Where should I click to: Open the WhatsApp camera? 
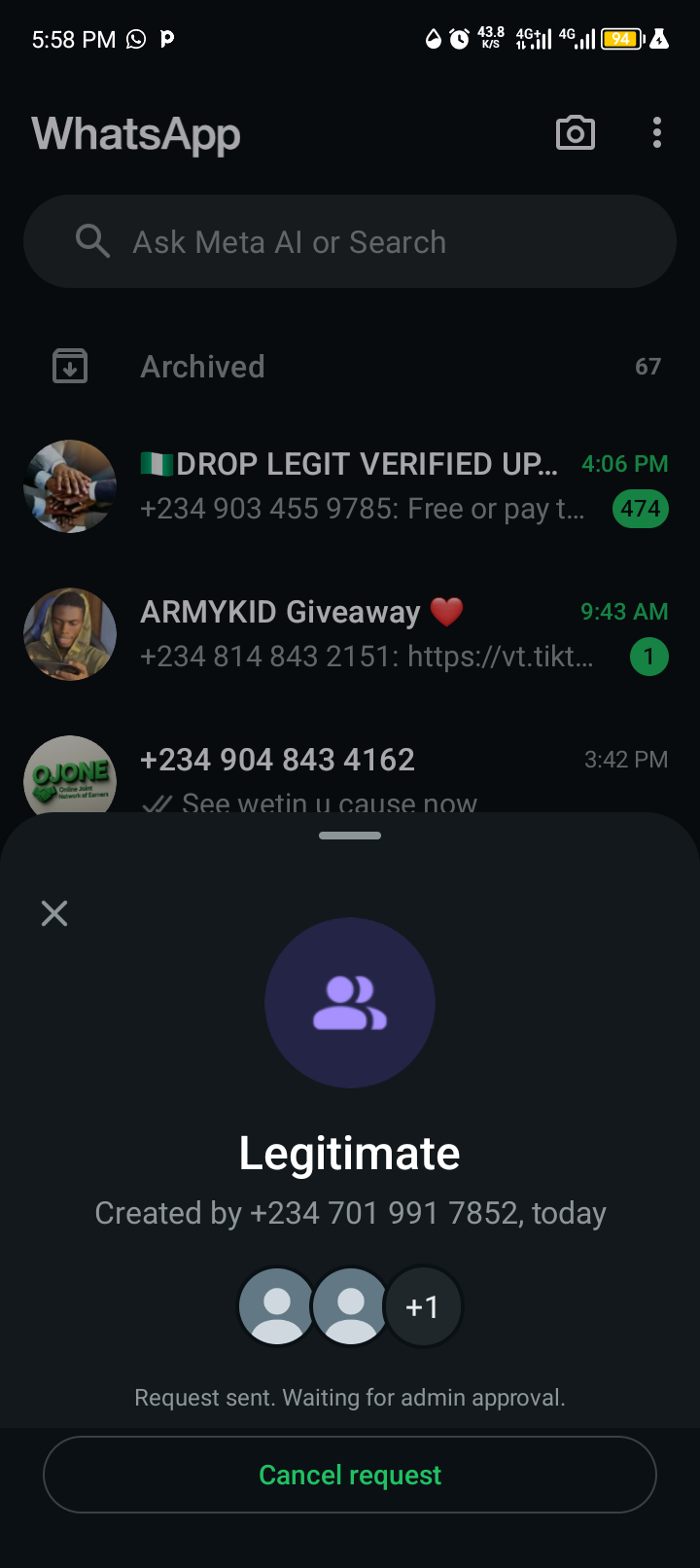(x=576, y=133)
